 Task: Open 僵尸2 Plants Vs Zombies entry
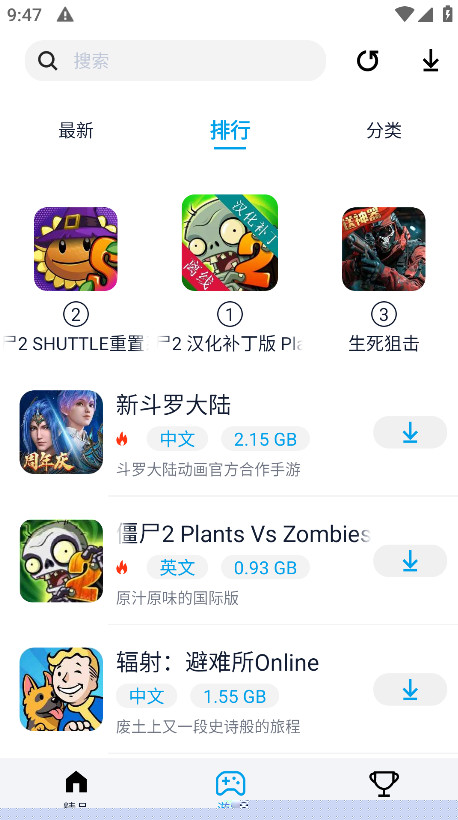pos(229,560)
